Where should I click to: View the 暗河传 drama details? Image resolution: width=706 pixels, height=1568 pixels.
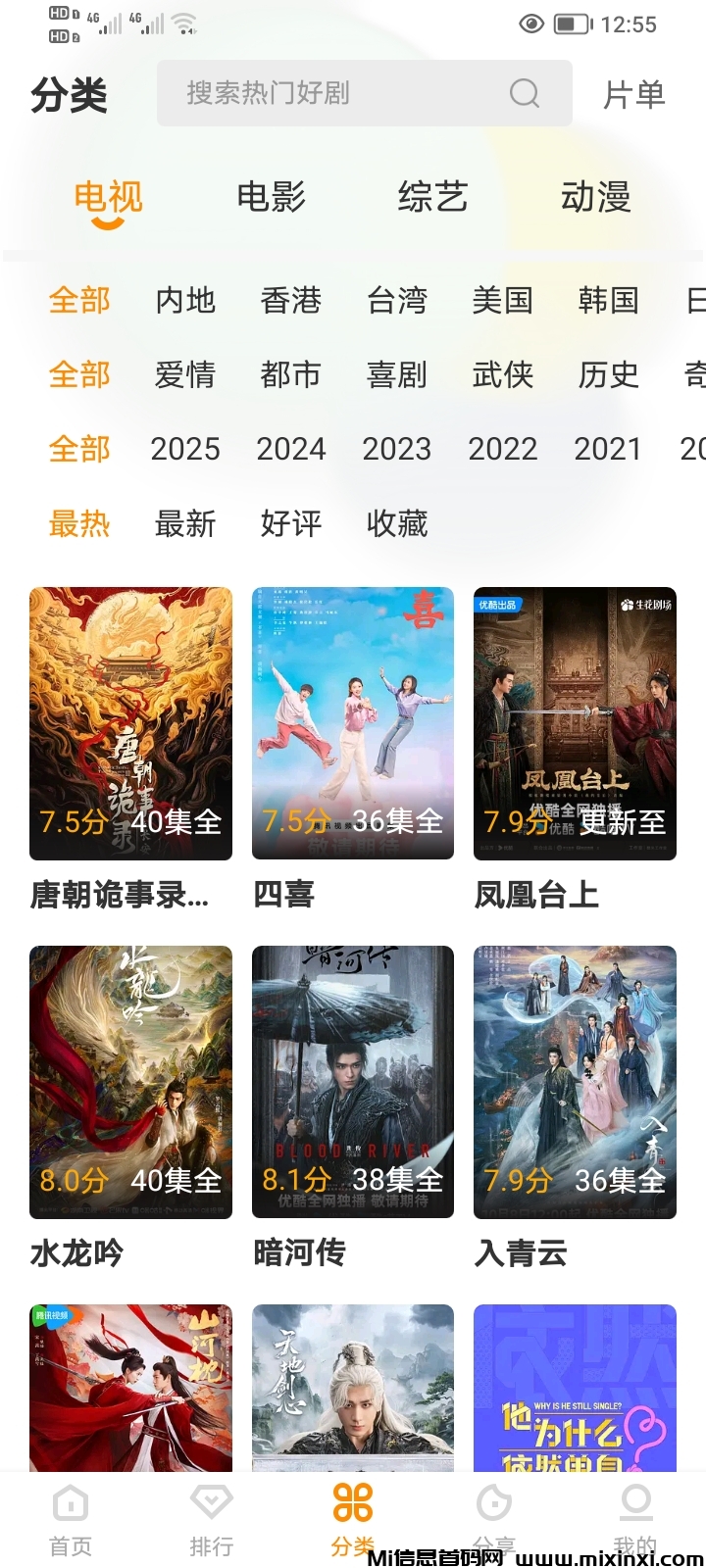(353, 1082)
